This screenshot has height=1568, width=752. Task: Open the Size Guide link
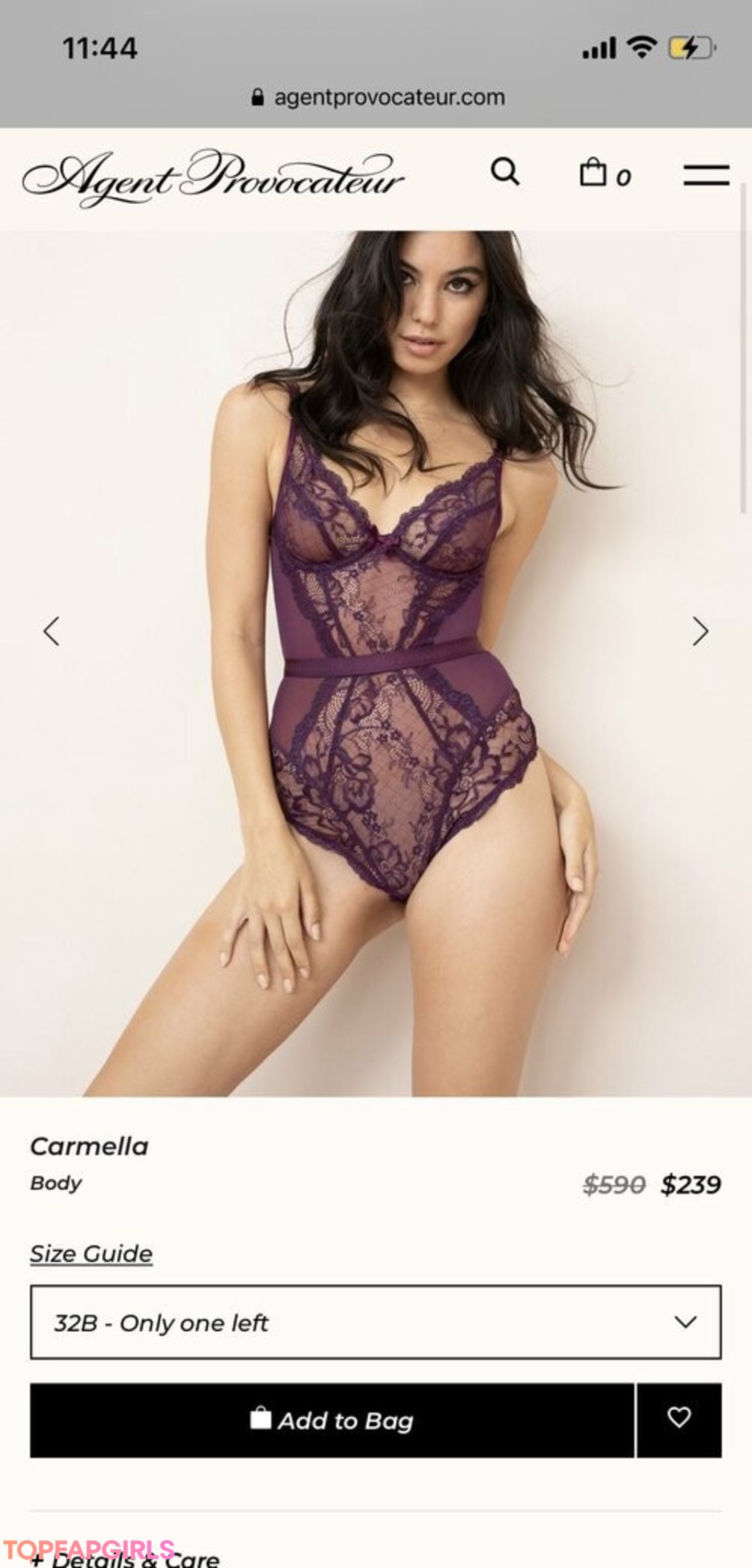(91, 1253)
